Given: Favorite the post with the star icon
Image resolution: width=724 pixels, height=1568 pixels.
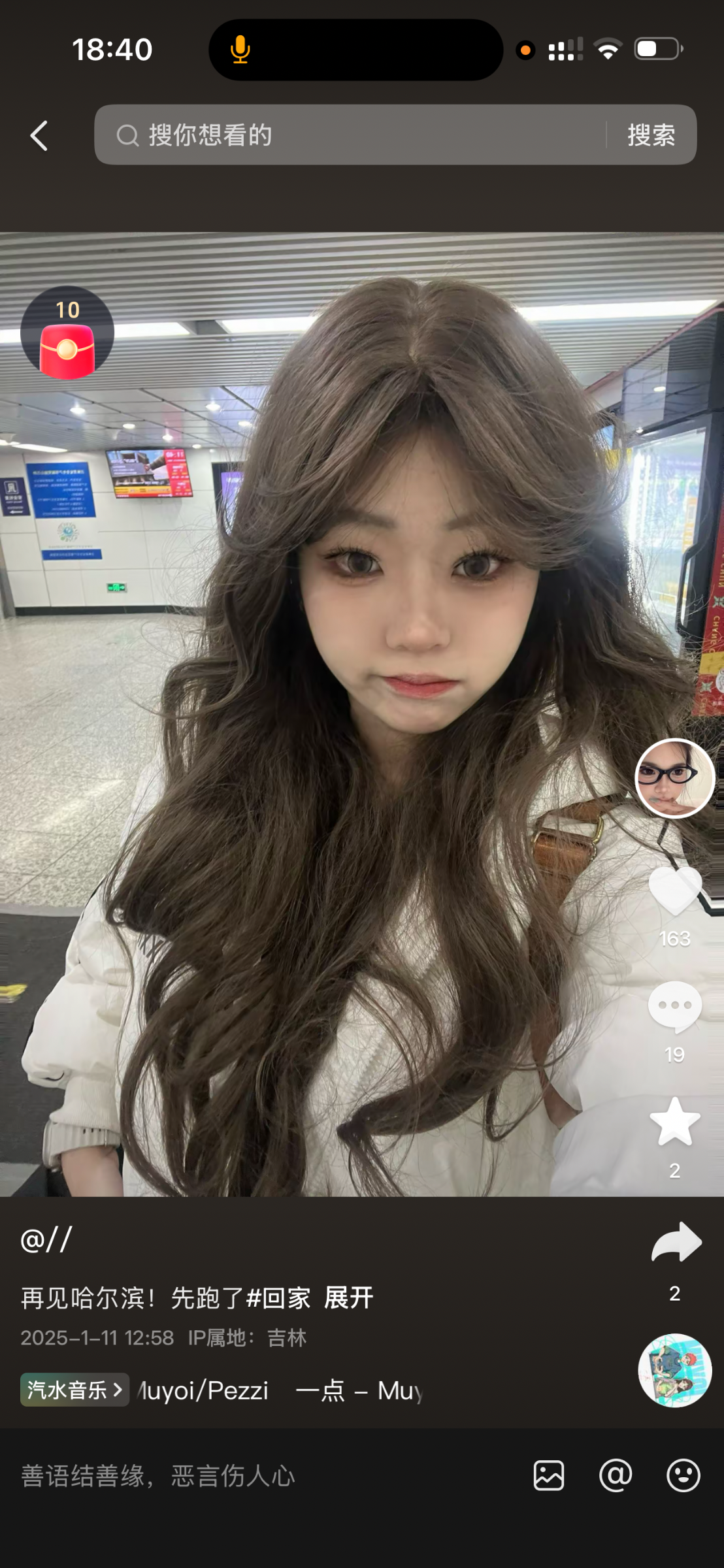Looking at the screenshot, I should [675, 1122].
